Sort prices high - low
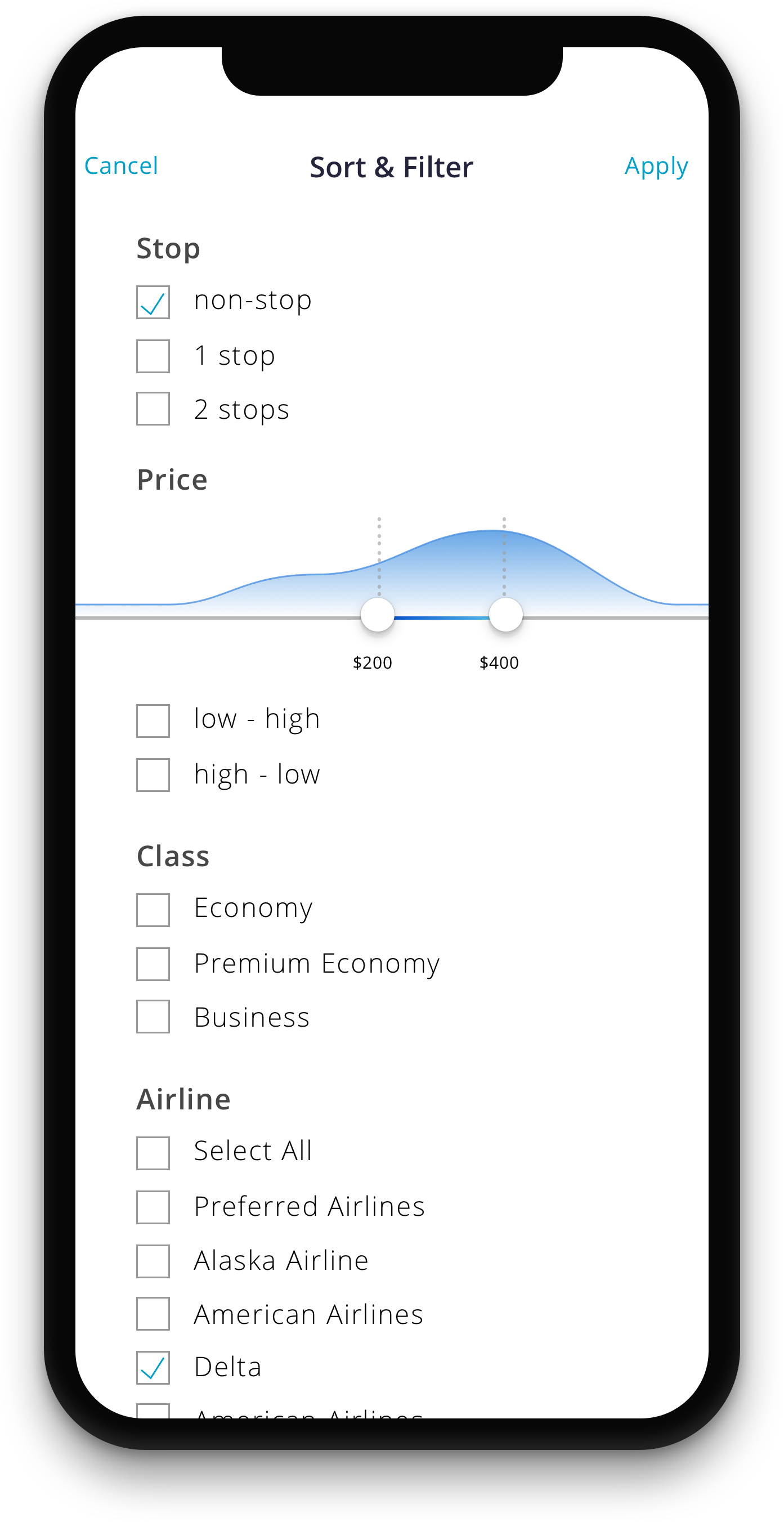The image size is (784, 1522). pos(153,775)
